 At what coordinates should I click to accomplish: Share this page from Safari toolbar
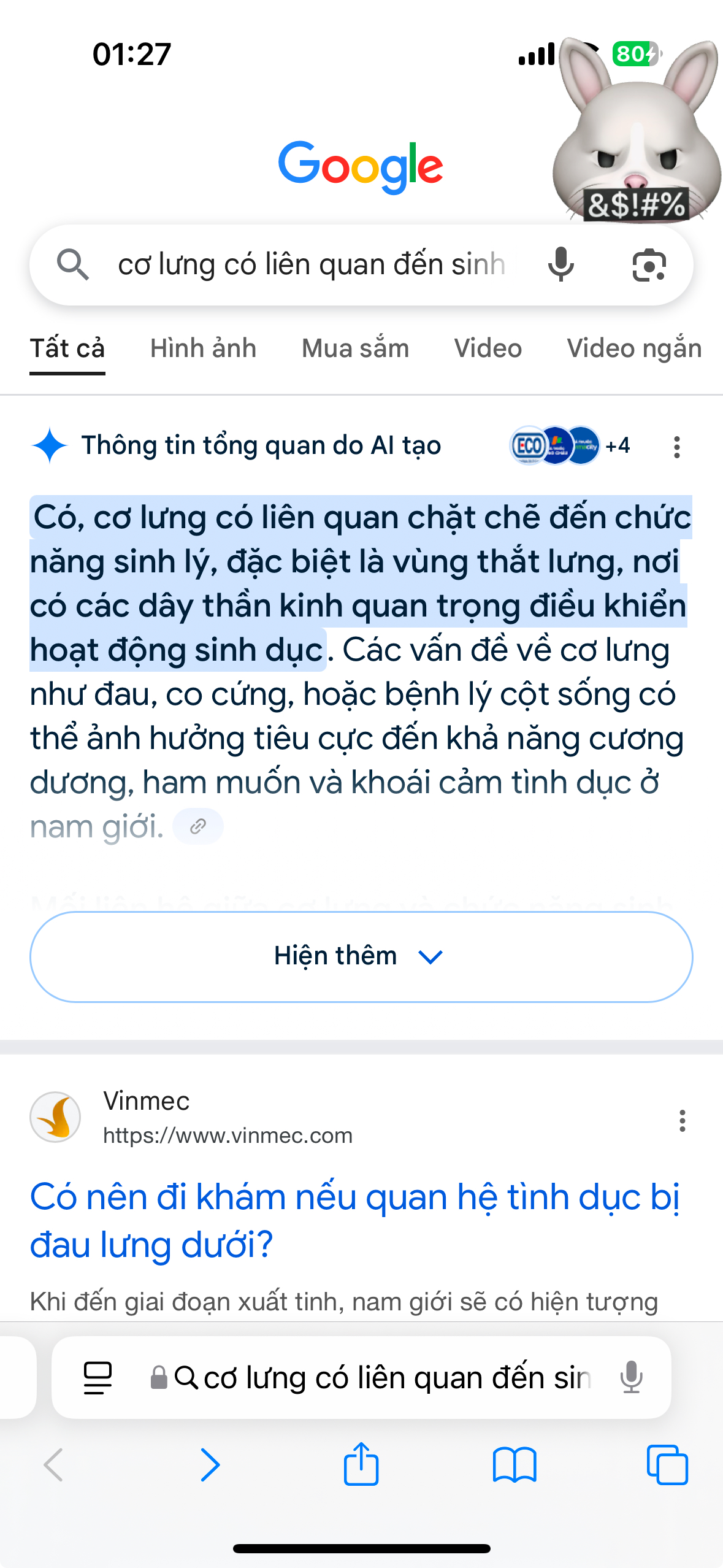pos(361,1464)
